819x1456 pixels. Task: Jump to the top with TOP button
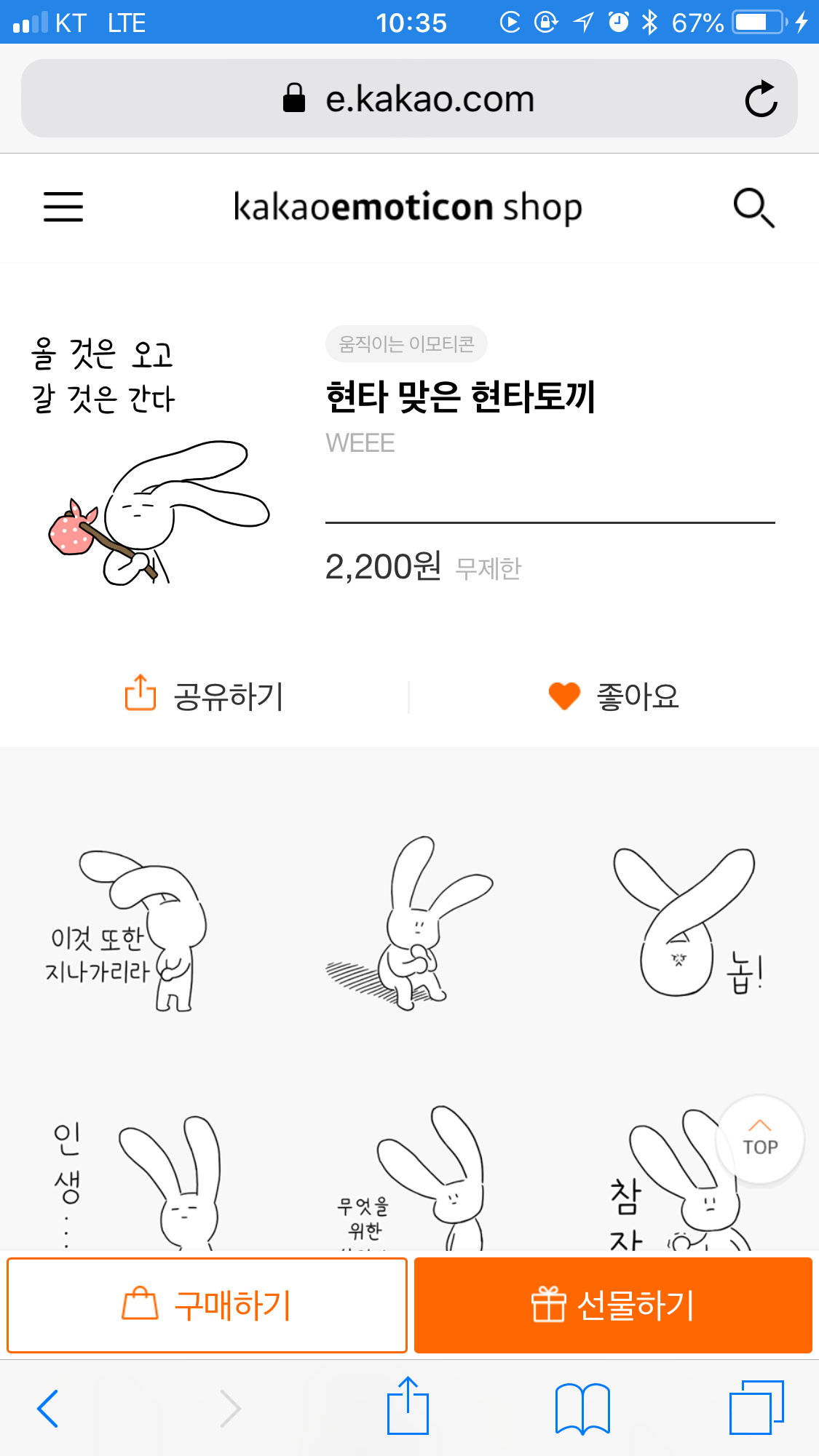click(x=760, y=1139)
